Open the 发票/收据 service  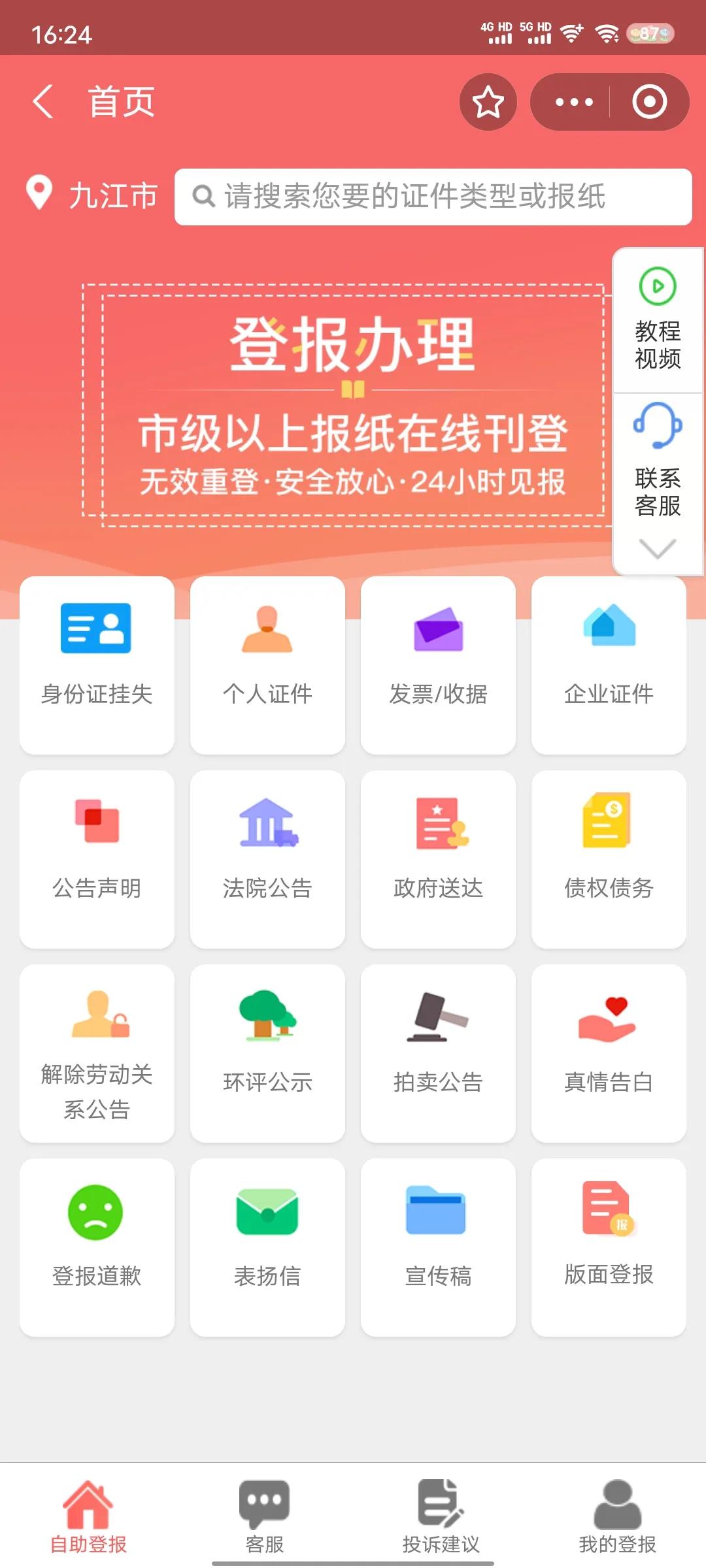[438, 660]
